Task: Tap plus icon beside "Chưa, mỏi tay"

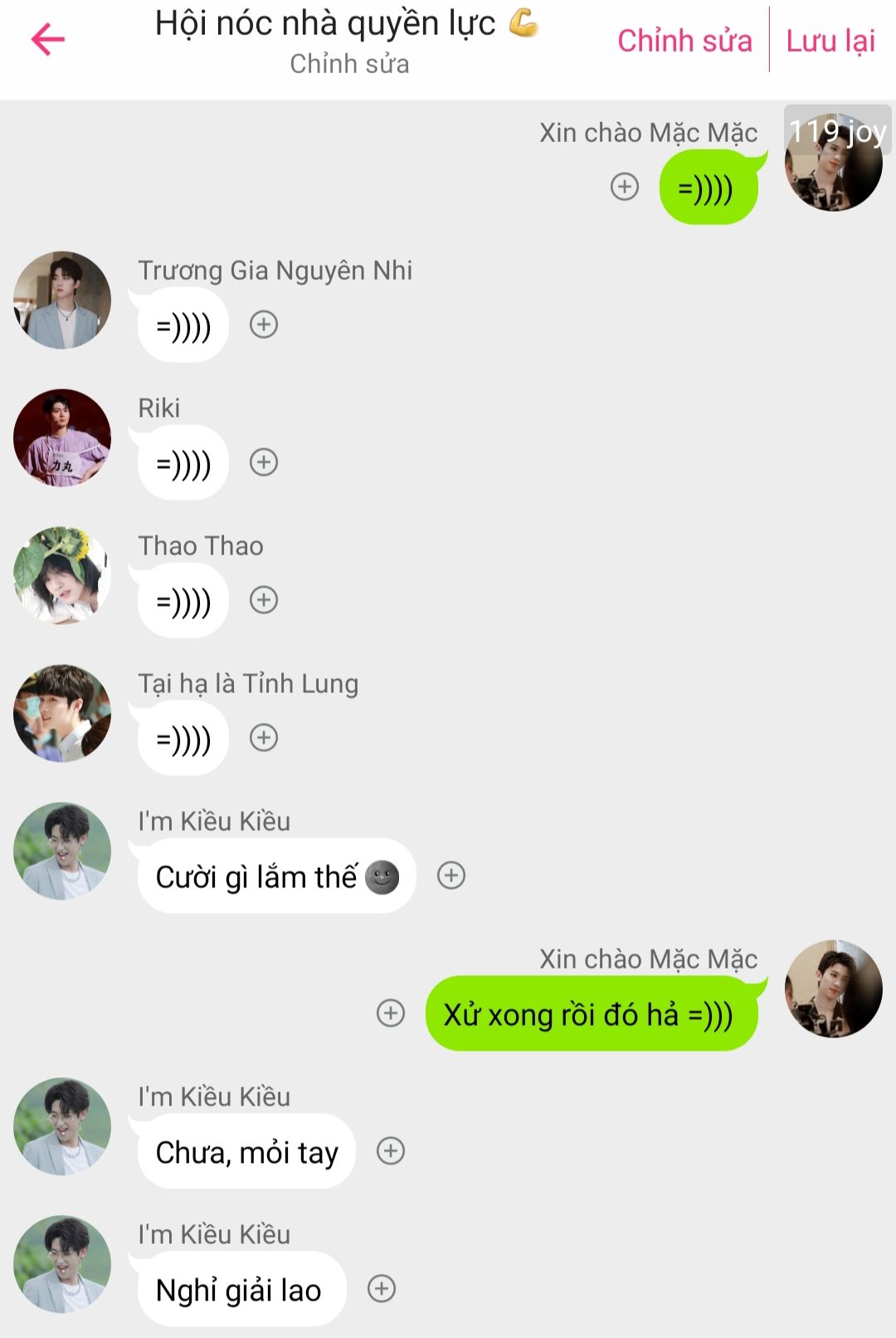Action: (391, 1151)
